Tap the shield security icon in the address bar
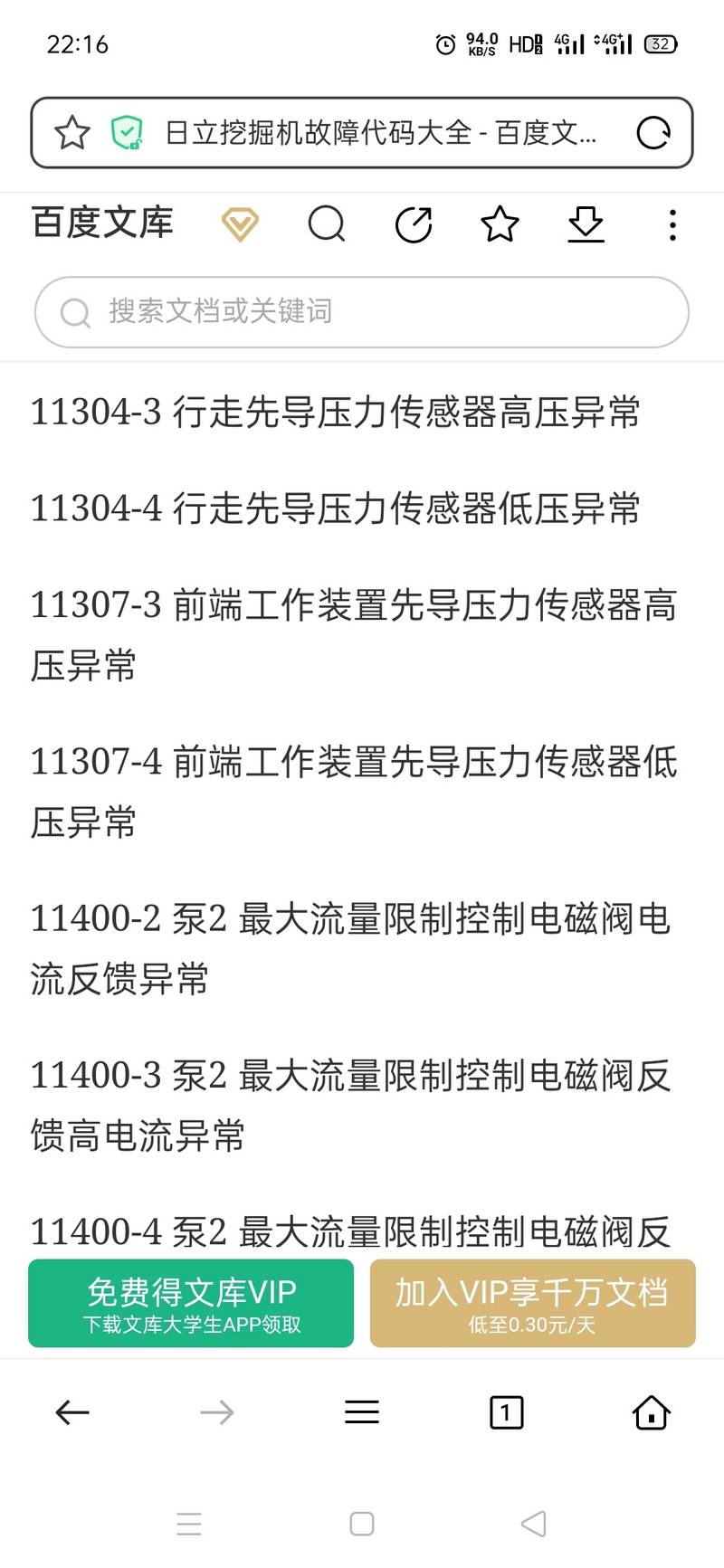The height and width of the screenshot is (1568, 724). coord(127,133)
